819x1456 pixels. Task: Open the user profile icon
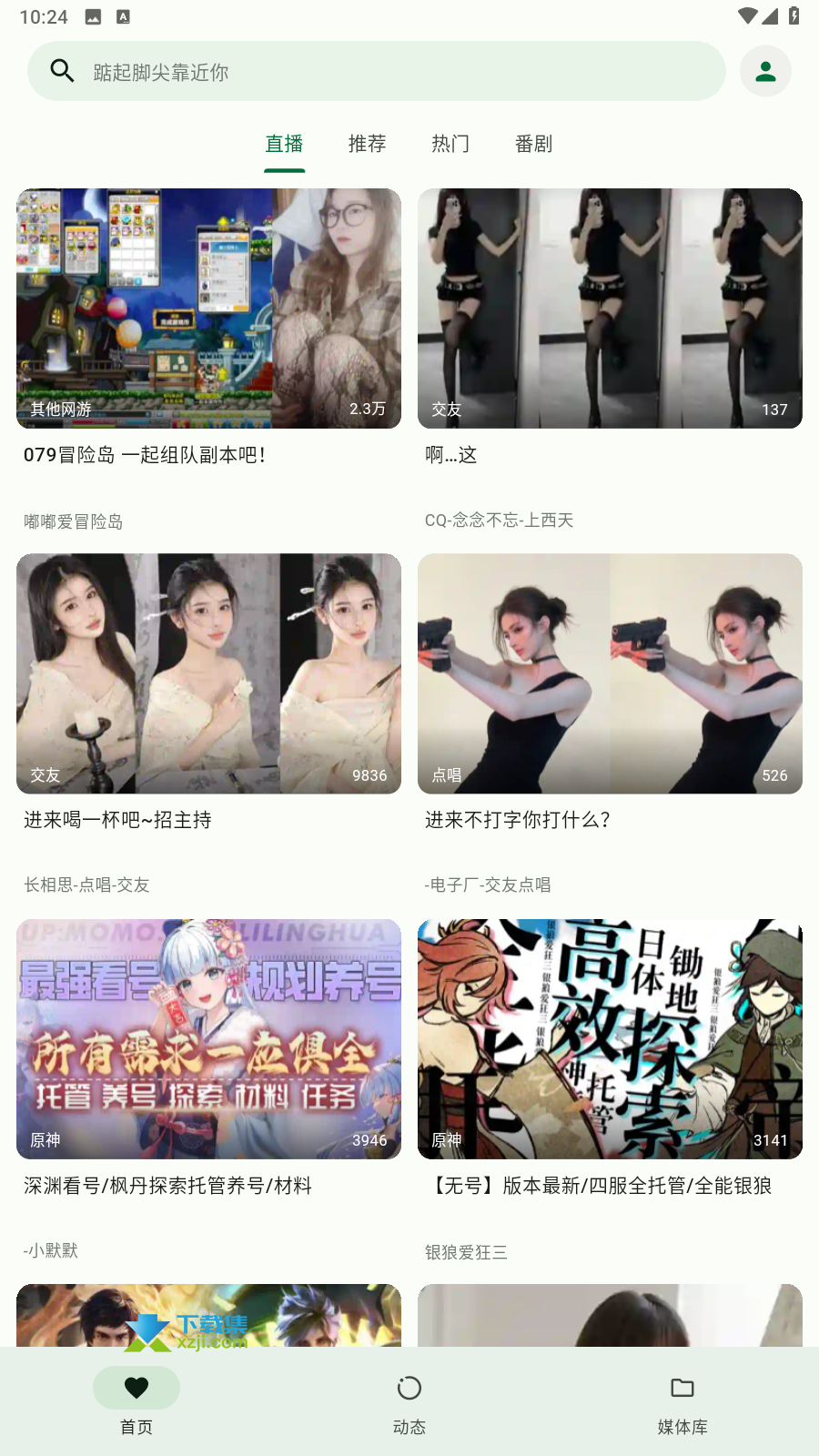click(765, 71)
